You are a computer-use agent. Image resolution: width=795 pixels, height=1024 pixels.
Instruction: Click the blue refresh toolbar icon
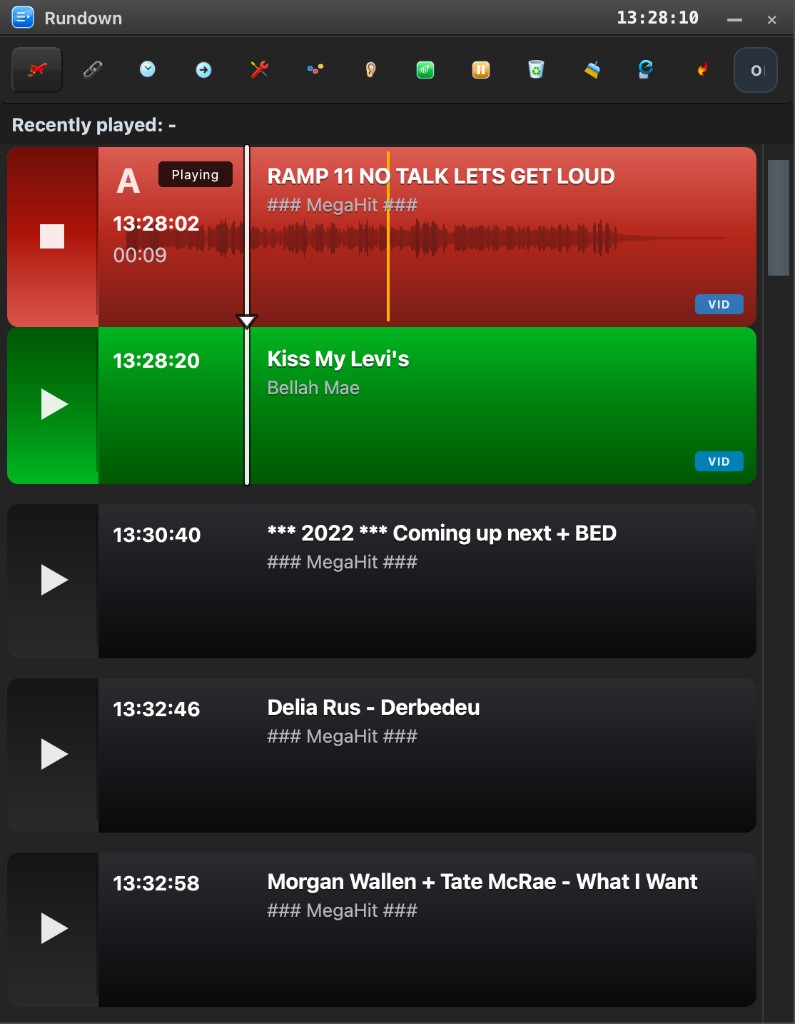coord(645,69)
